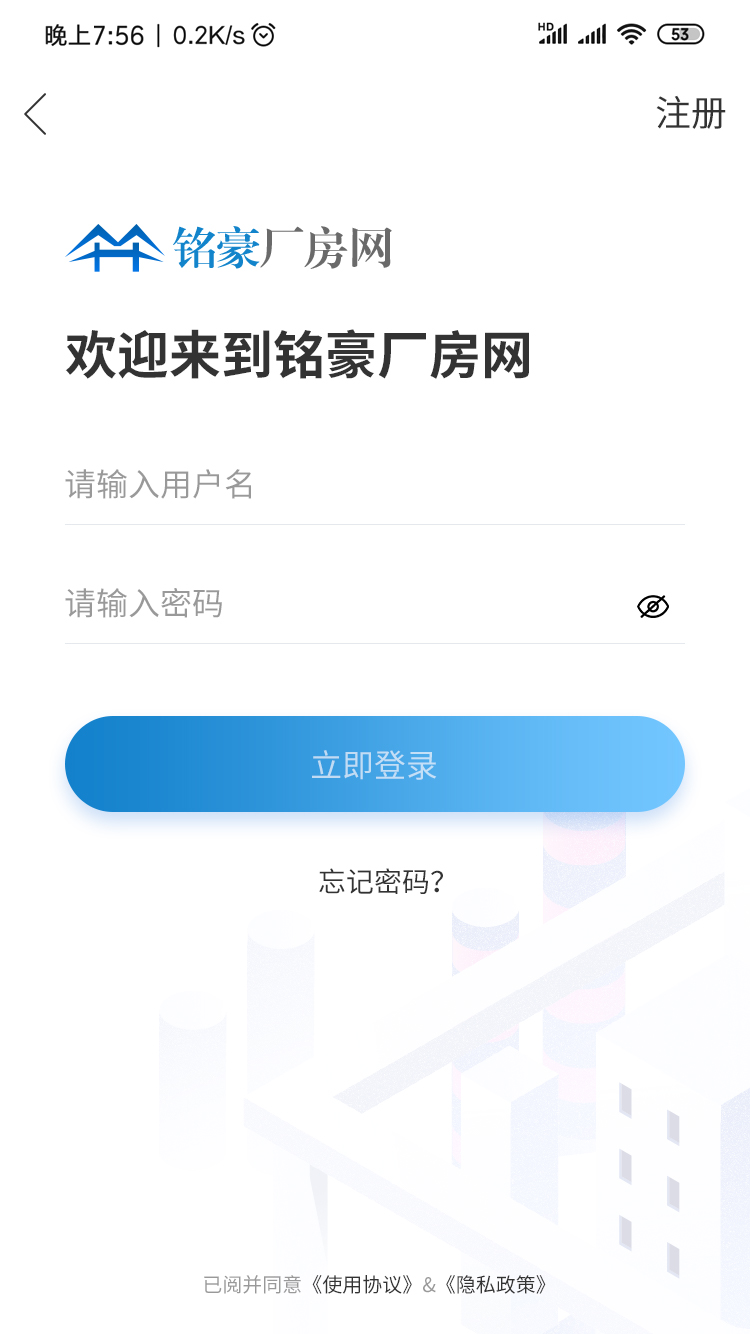Open the 注册 registration page
This screenshot has width=750, height=1334.
point(690,114)
